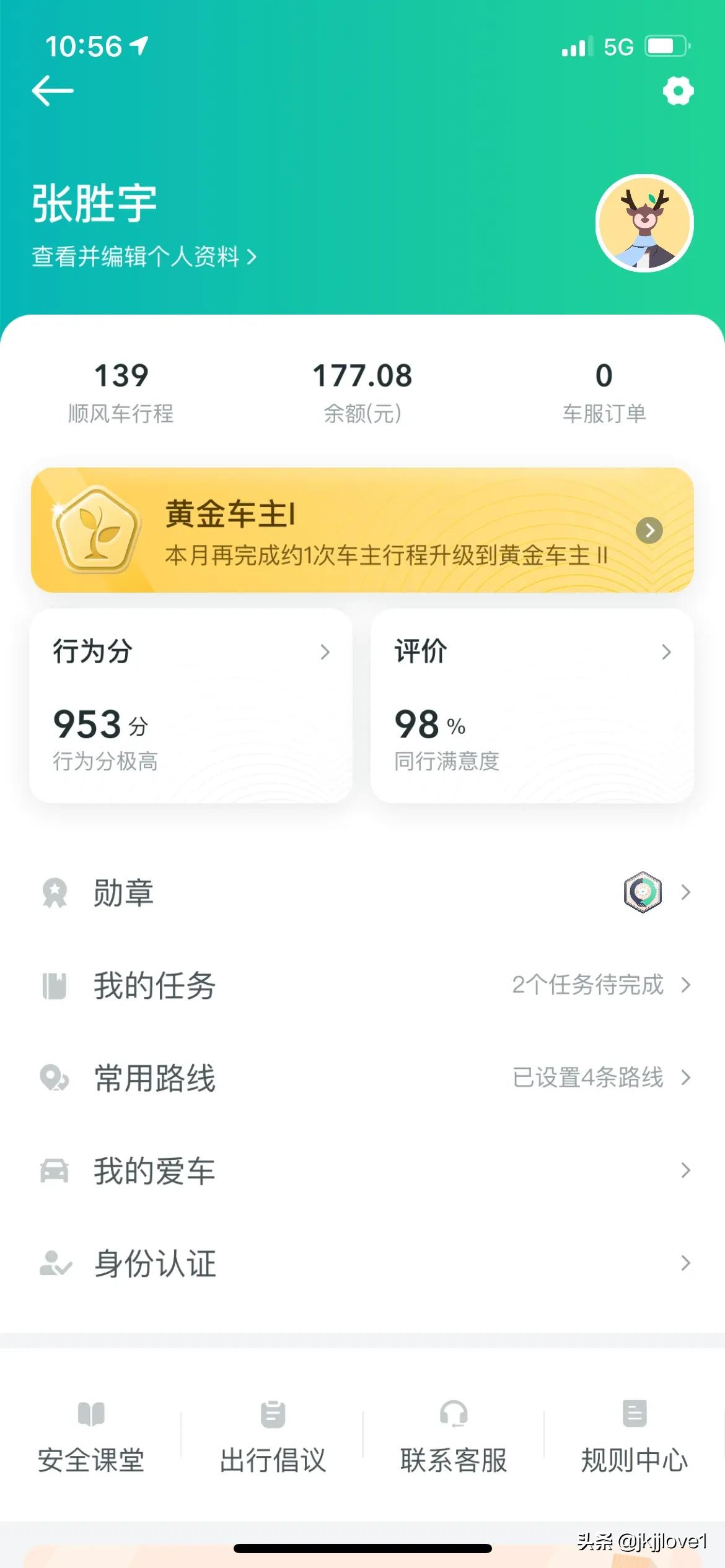
Task: Open 安全课堂 via the book icon
Action: point(90,1414)
